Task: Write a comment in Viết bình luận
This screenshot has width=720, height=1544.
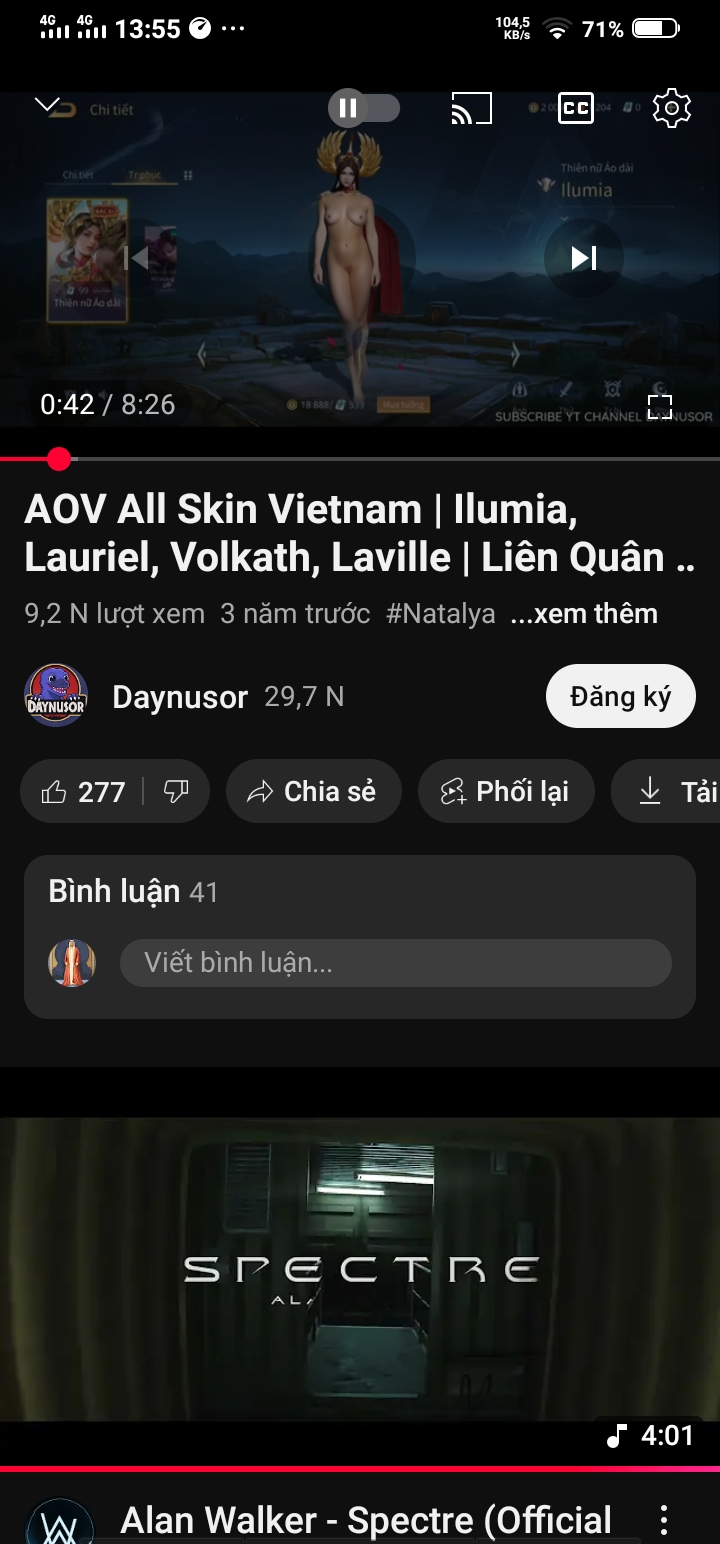Action: 395,963
